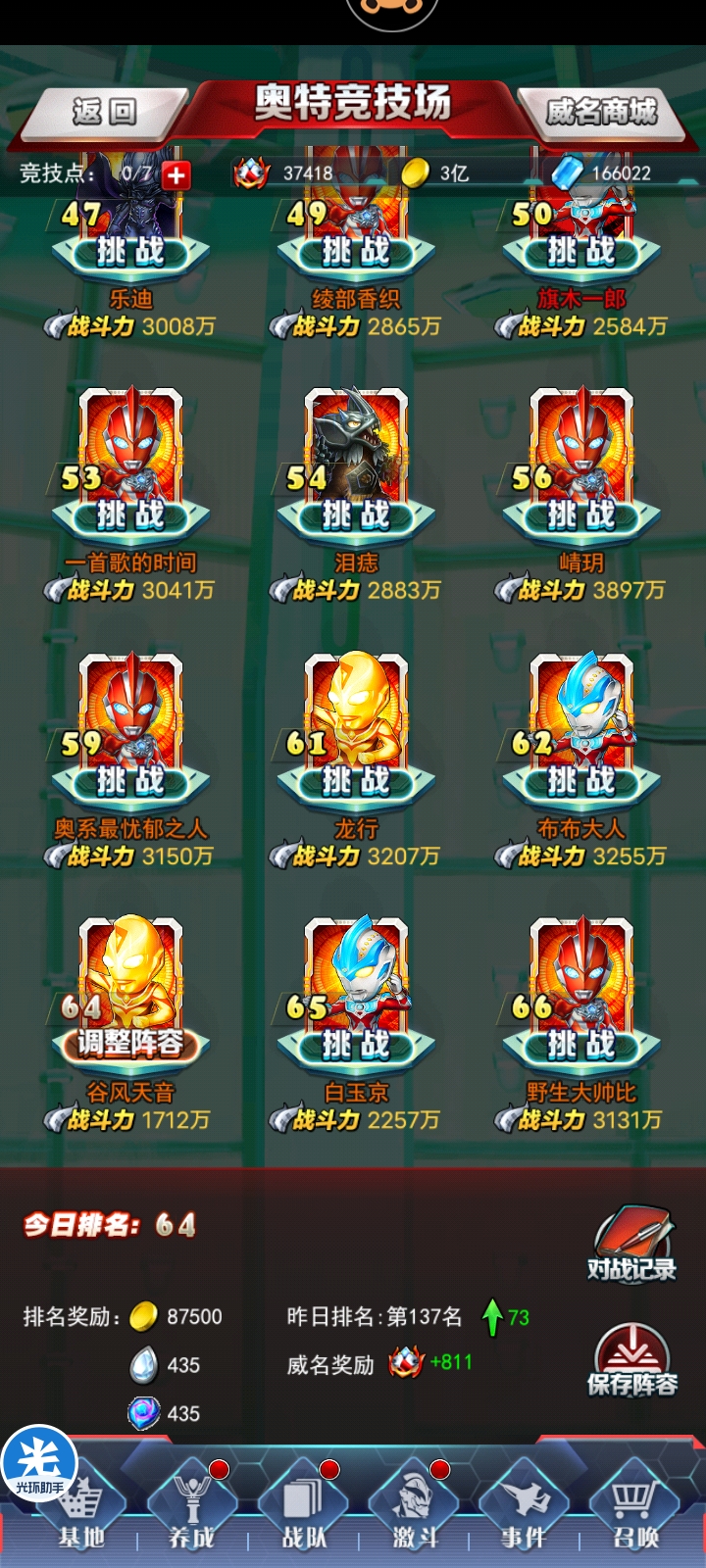Image resolution: width=706 pixels, height=1568 pixels.
Task: Challenge rank 61 player 龙行
Action: [356, 781]
